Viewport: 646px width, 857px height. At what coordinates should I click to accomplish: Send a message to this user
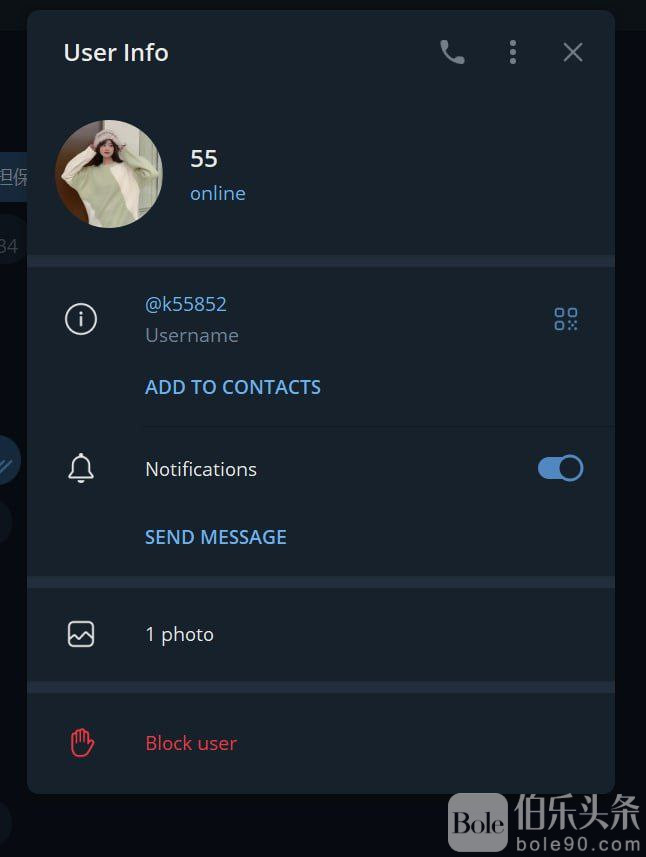point(216,537)
